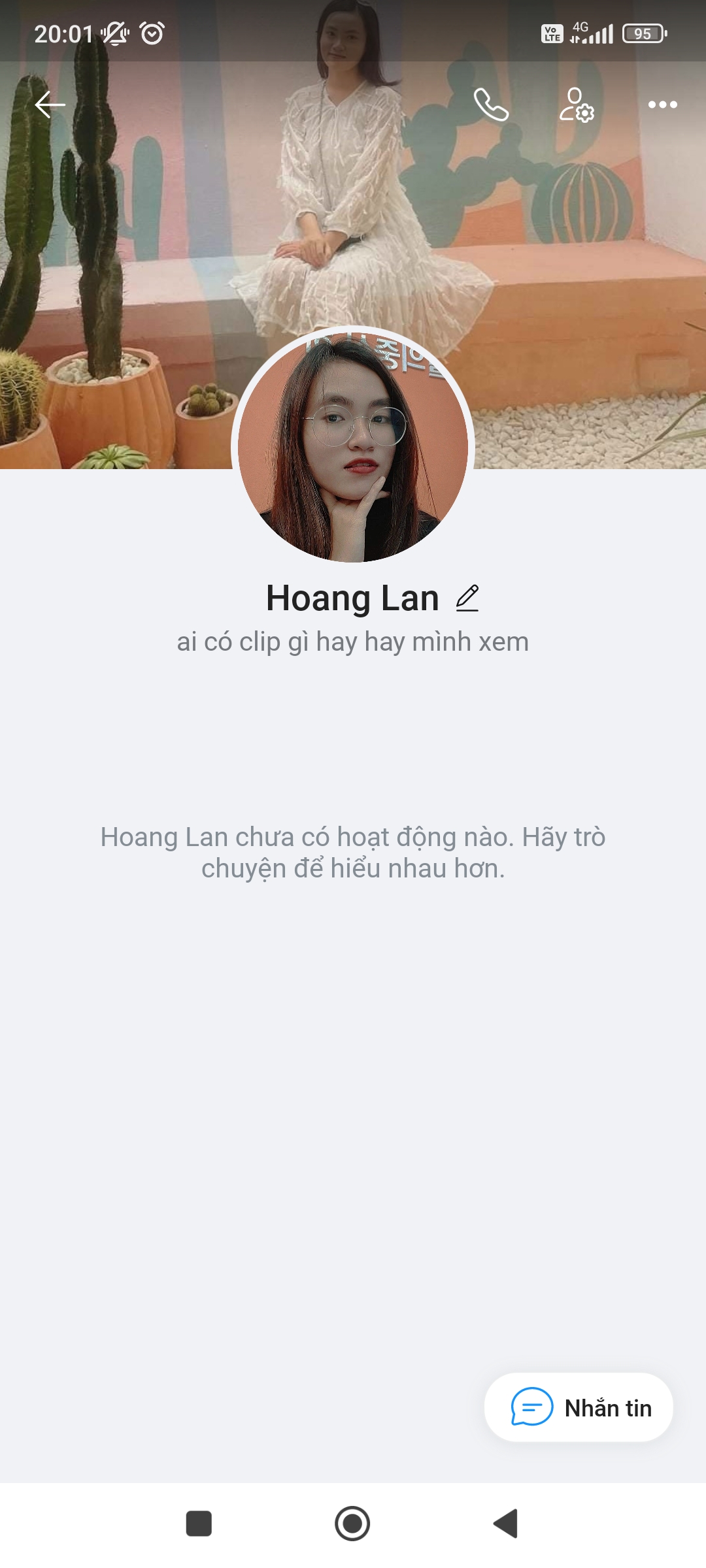The width and height of the screenshot is (706, 1568).
Task: Edit Hoang Lan's display name
Action: (467, 598)
